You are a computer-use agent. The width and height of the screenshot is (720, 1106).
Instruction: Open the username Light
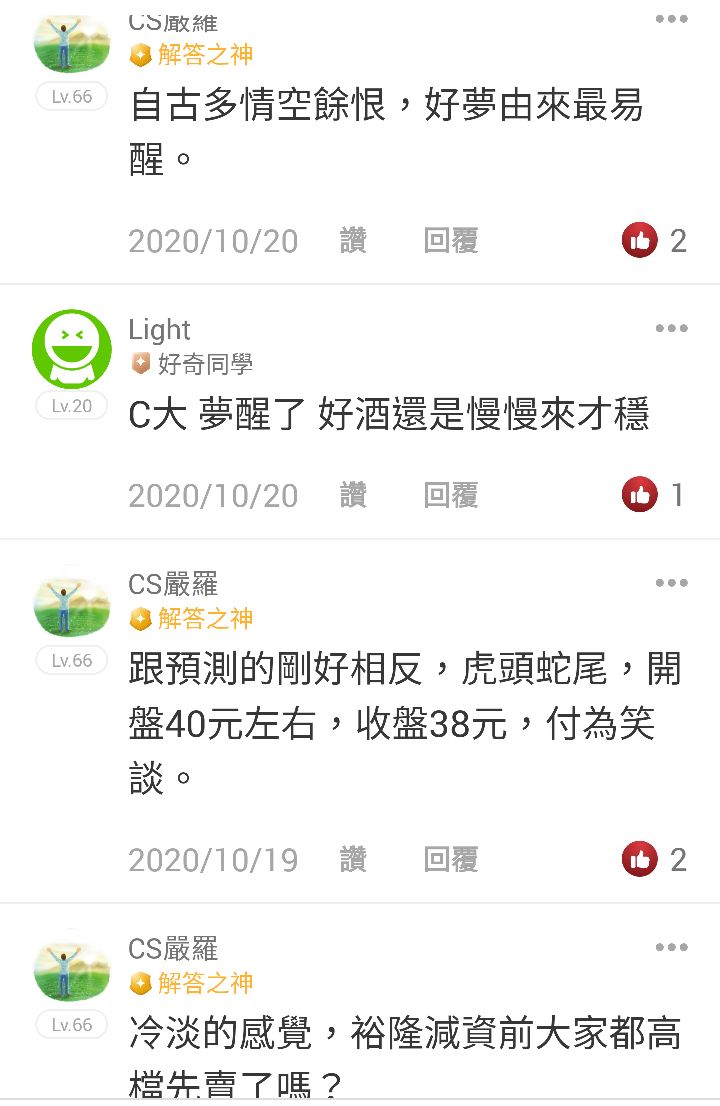coord(159,329)
